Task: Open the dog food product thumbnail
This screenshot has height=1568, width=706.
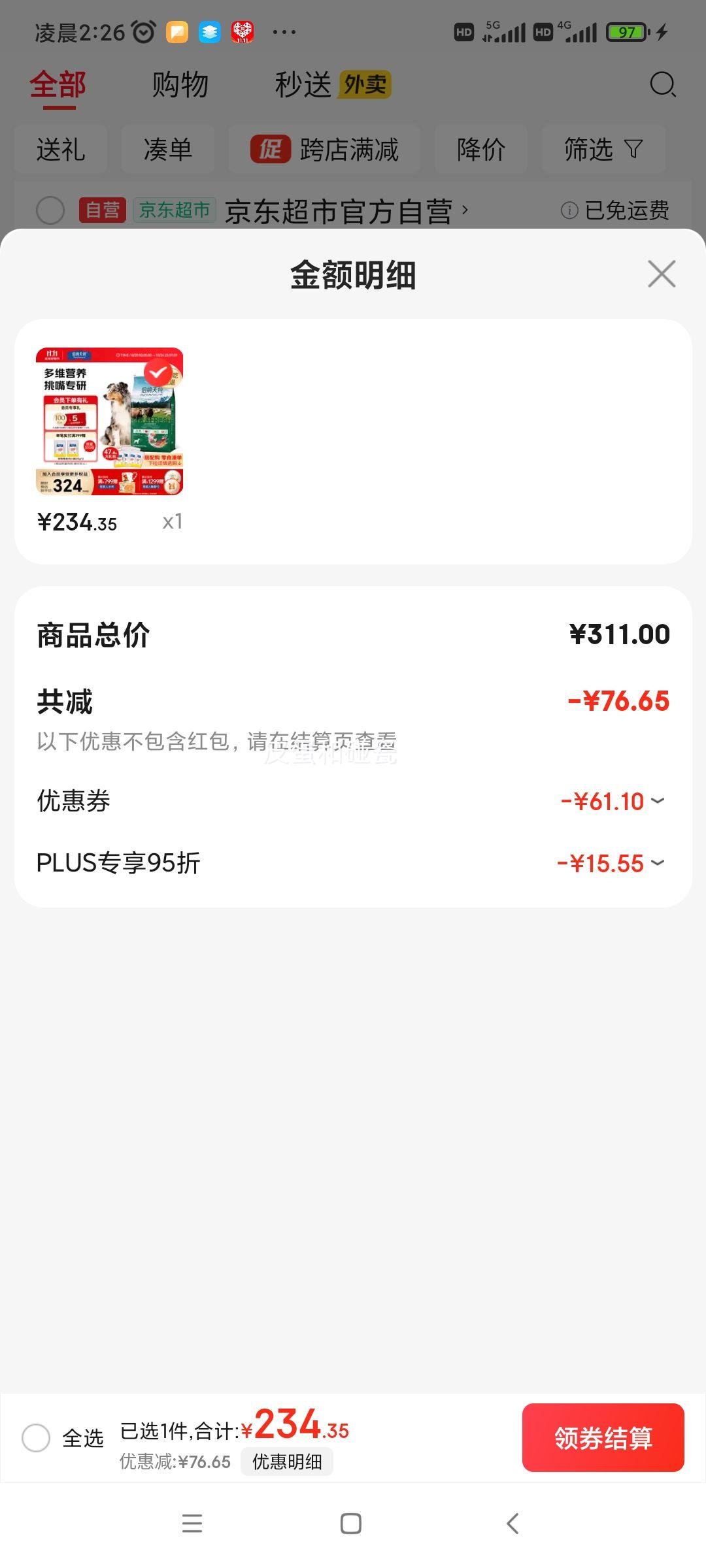Action: pos(109,421)
